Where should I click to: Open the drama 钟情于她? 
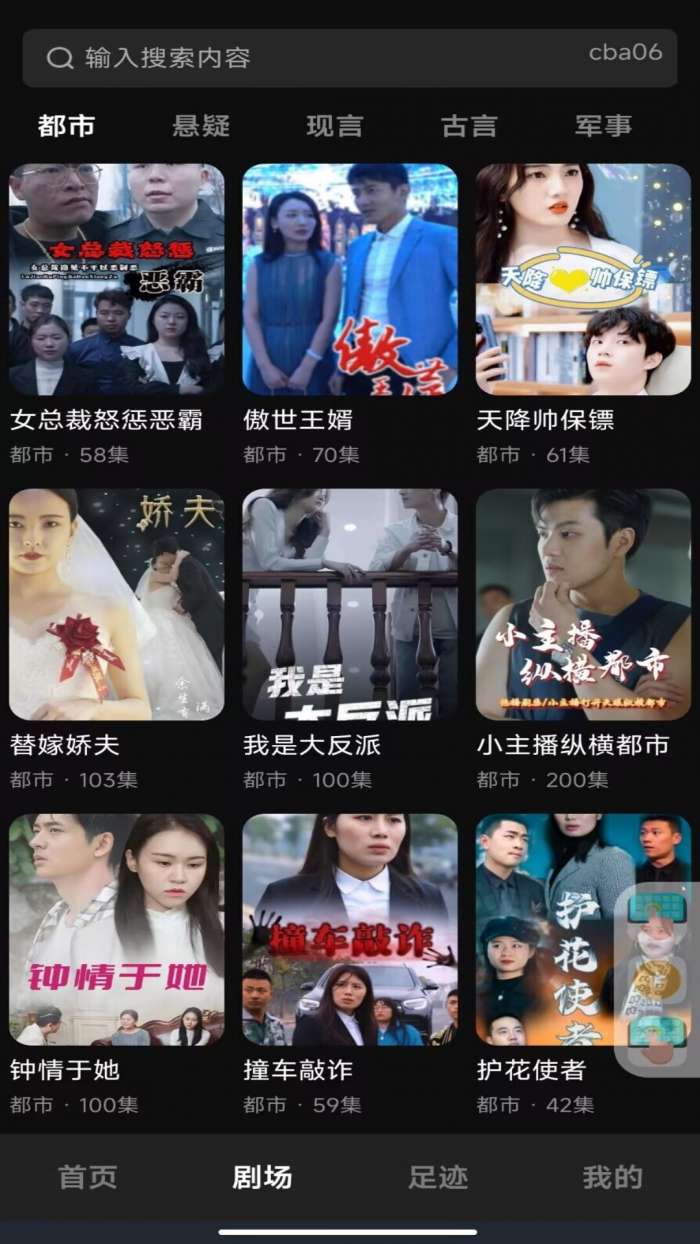click(117, 930)
